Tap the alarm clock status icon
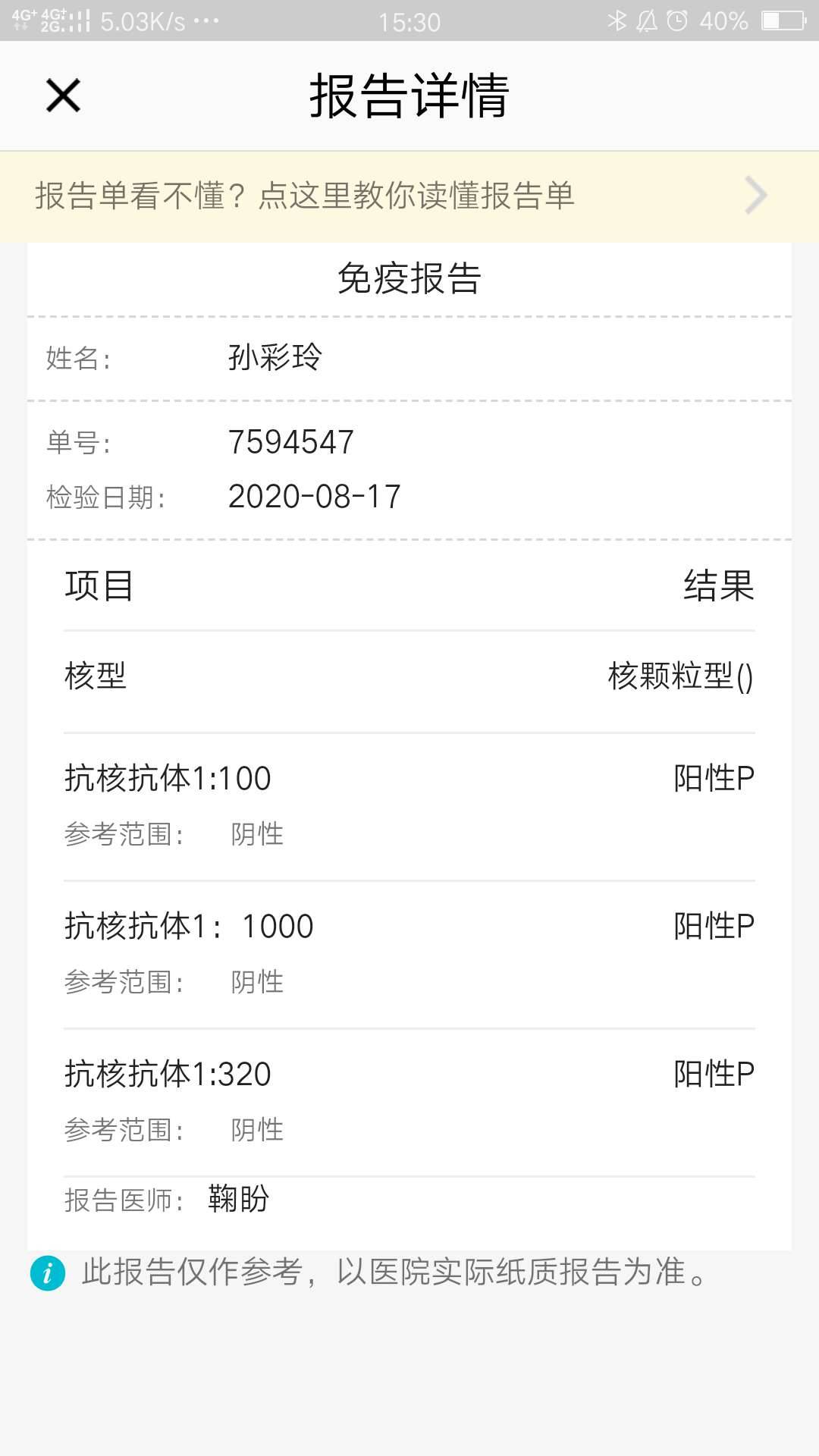This screenshot has width=819, height=1456. 676,23
